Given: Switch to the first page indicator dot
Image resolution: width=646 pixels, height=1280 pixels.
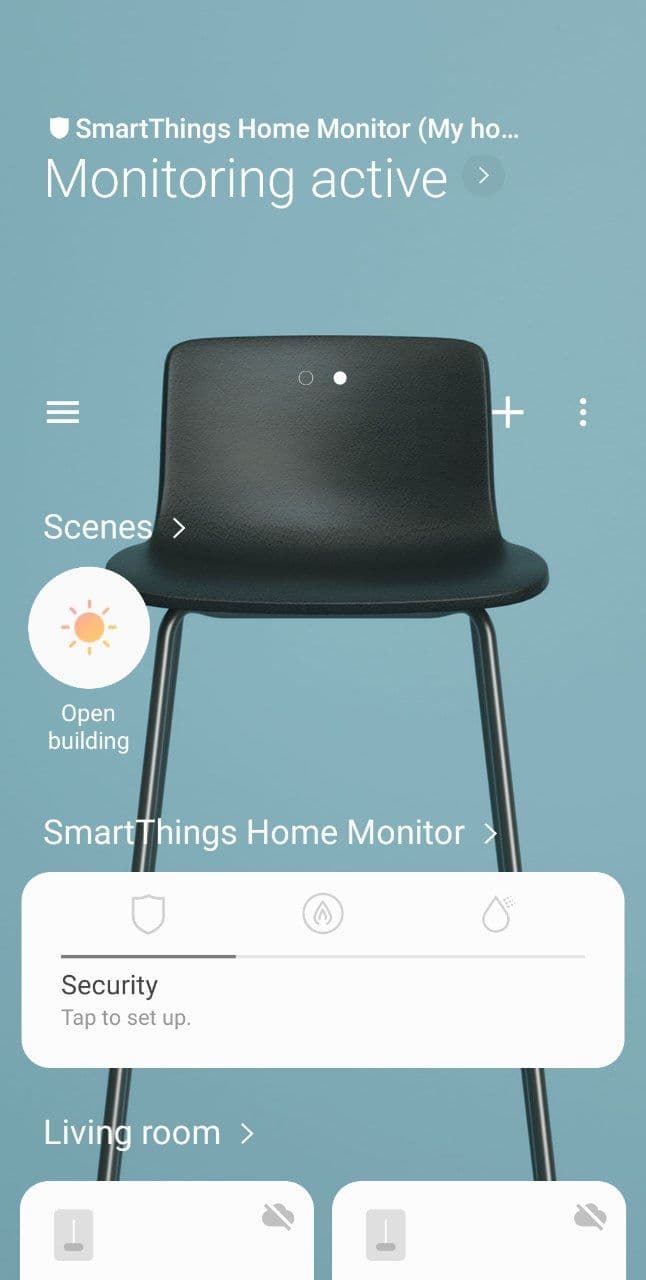Looking at the screenshot, I should (x=306, y=378).
